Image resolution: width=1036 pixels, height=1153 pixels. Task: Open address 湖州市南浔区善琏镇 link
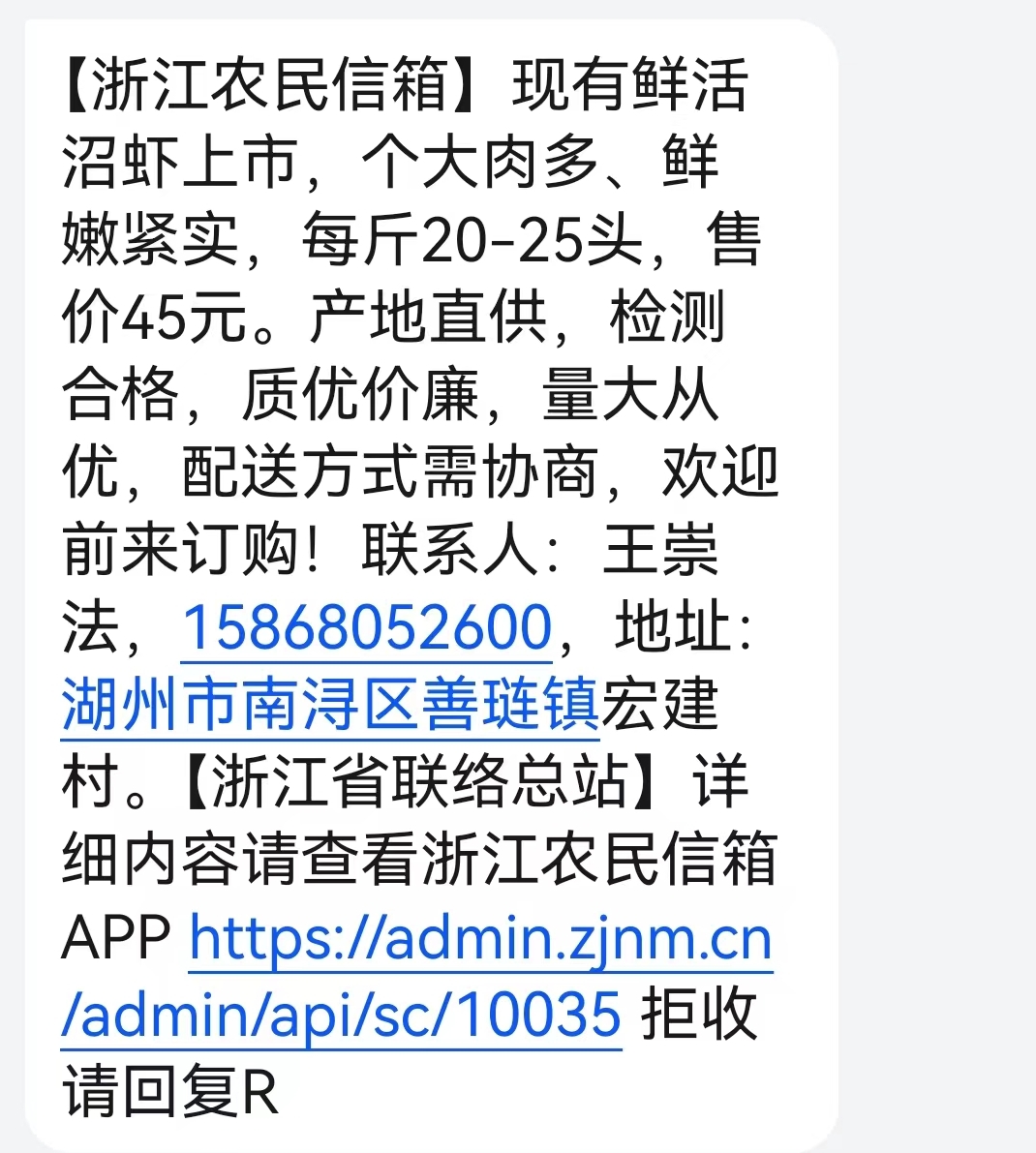click(330, 705)
